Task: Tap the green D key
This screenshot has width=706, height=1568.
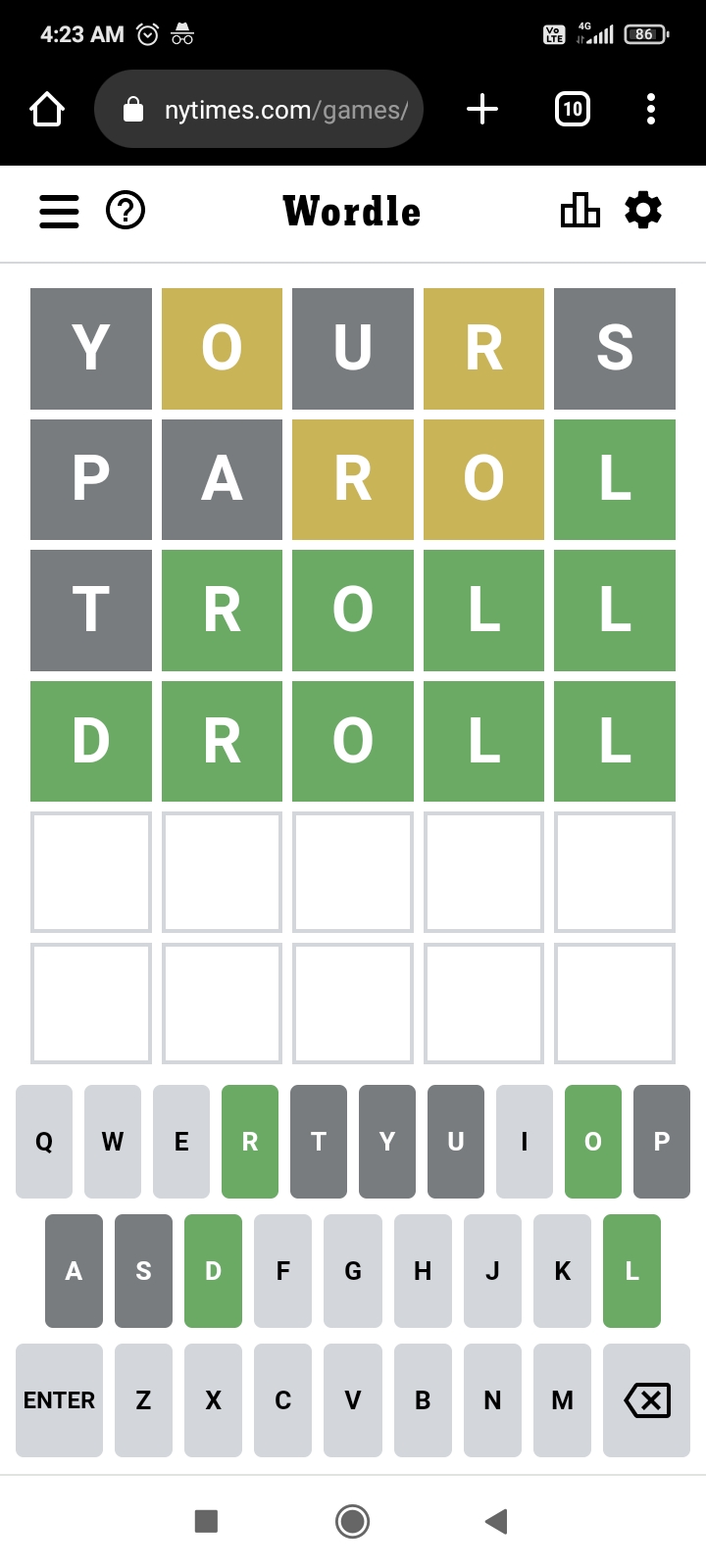Action: [213, 1270]
